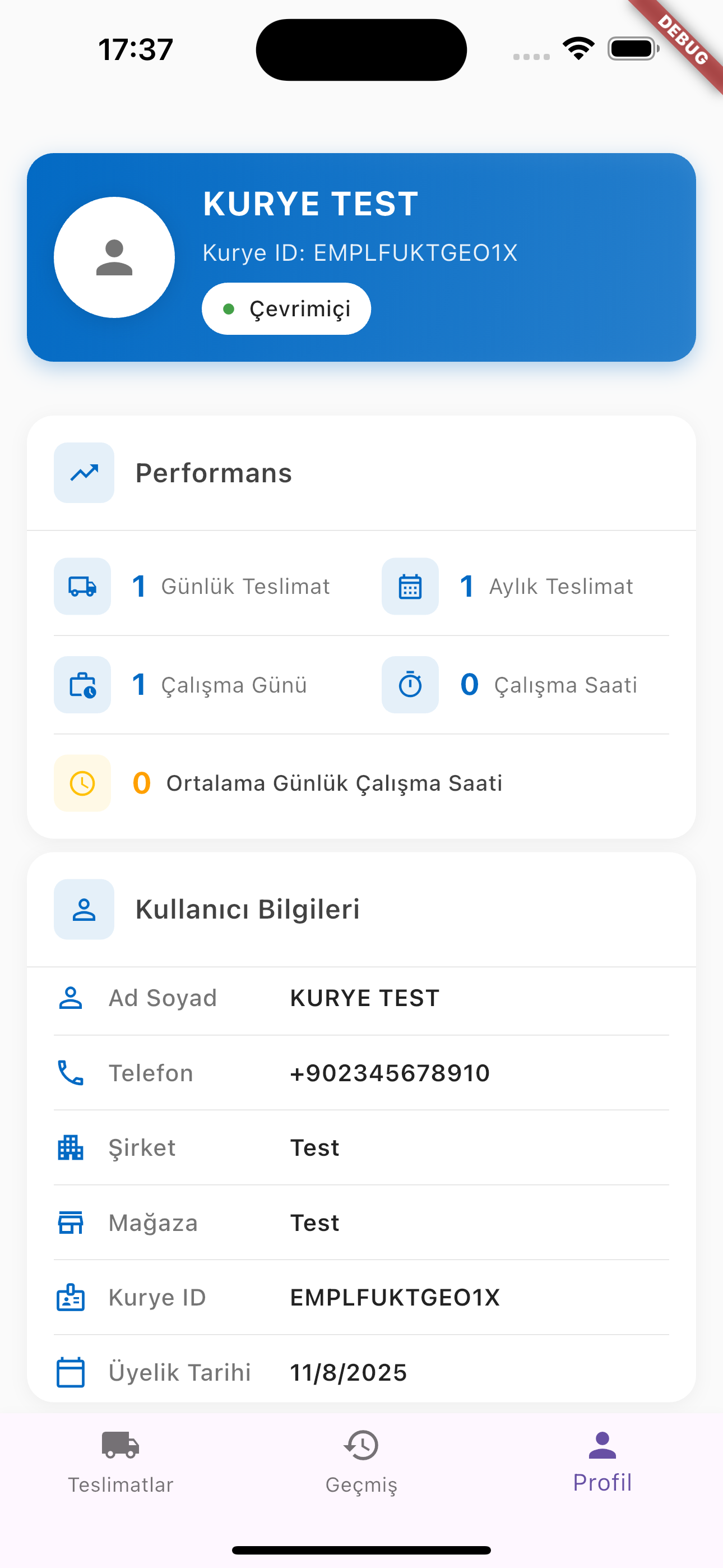Click the Ortalama Günlük Çalışma Saati clock icon
This screenshot has width=723, height=1568.
(82, 783)
